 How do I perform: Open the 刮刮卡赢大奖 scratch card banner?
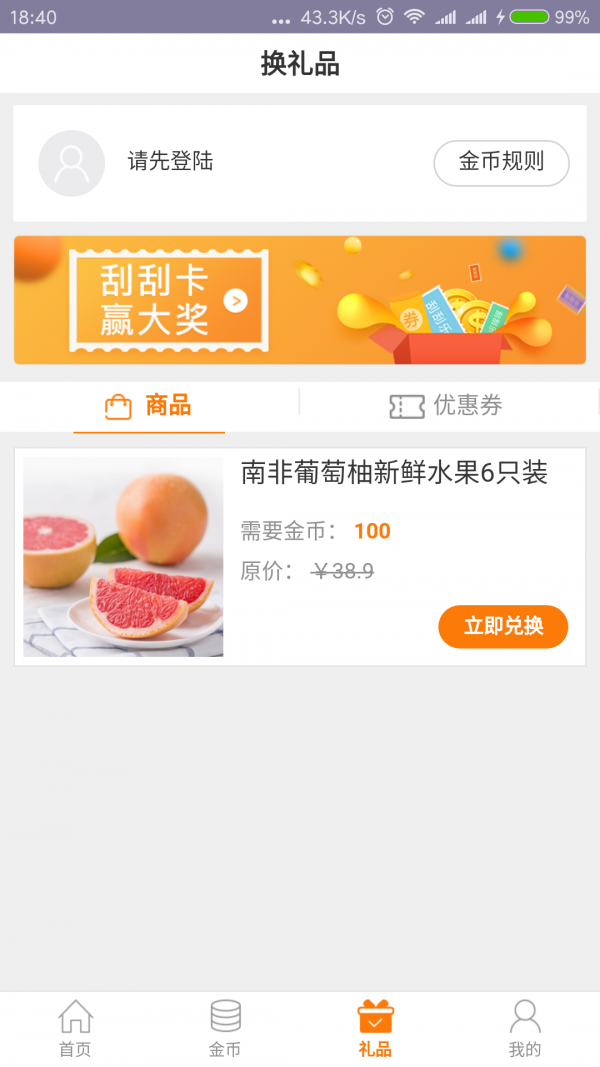click(x=300, y=300)
